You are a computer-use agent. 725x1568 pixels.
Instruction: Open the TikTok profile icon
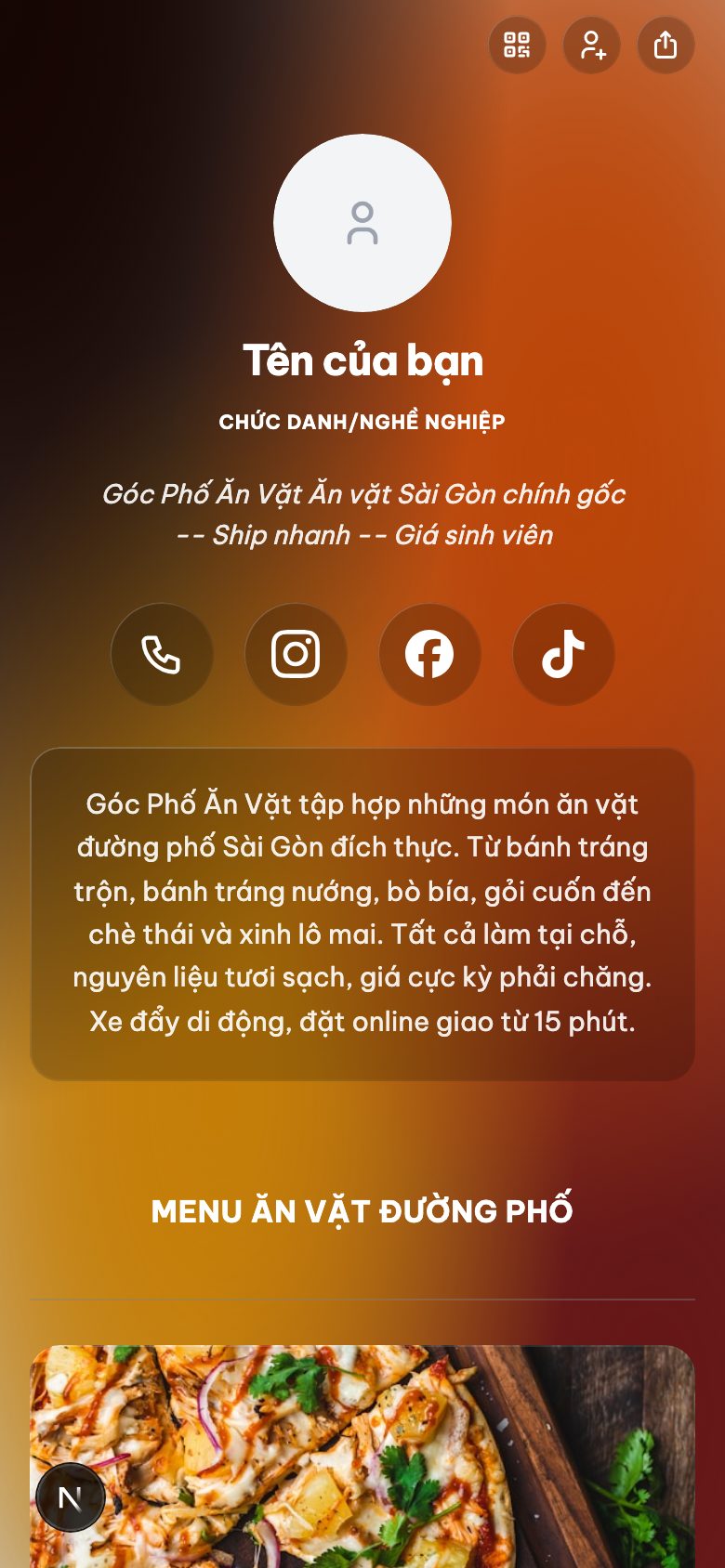563,654
